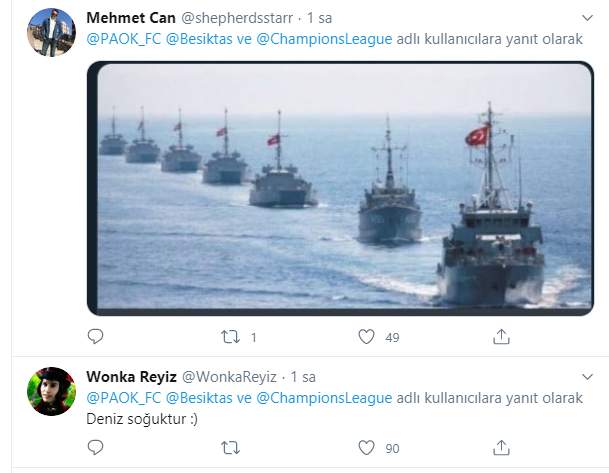Like Wonka Reyiz's tweet
Image resolution: width=609 pixels, height=473 pixels.
367,447
